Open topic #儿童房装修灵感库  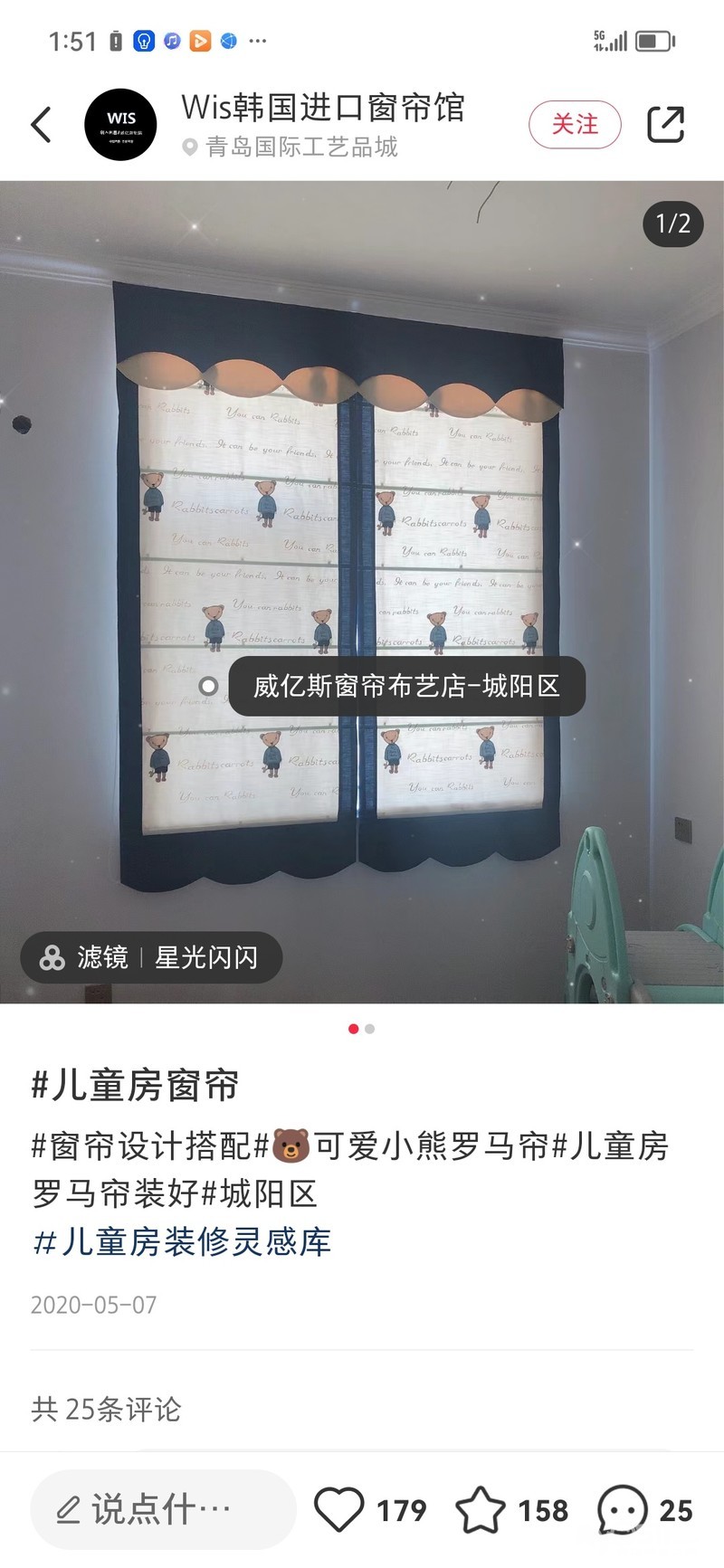coord(182,1241)
